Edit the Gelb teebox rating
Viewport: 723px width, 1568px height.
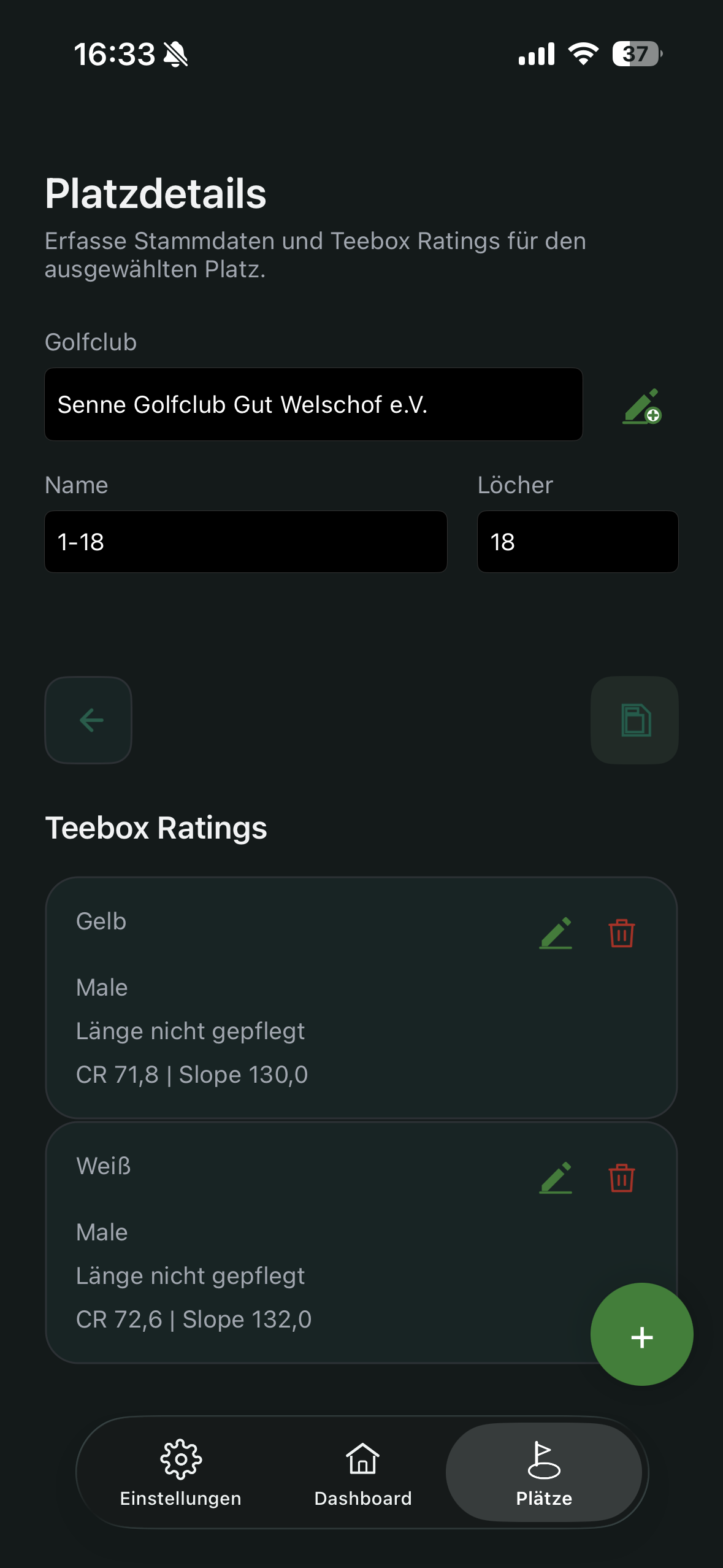coord(556,933)
